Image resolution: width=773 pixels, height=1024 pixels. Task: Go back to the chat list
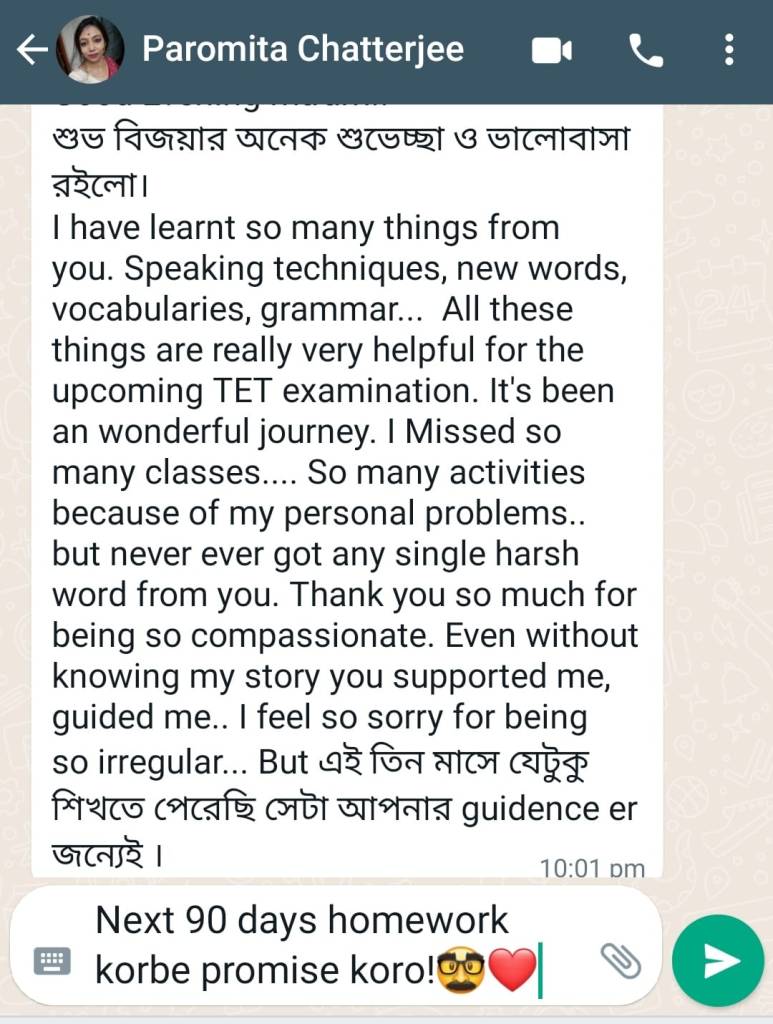tap(32, 50)
